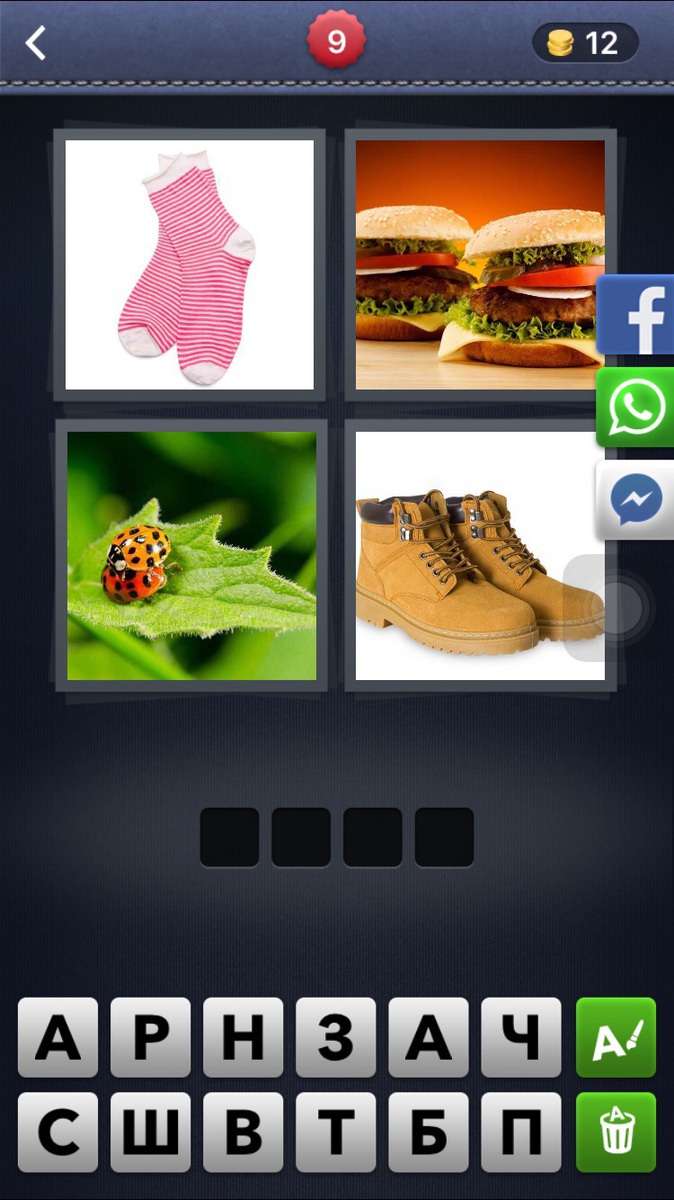This screenshot has width=674, height=1200.
Task: Choose the letter tile Т
Action: (335, 1132)
